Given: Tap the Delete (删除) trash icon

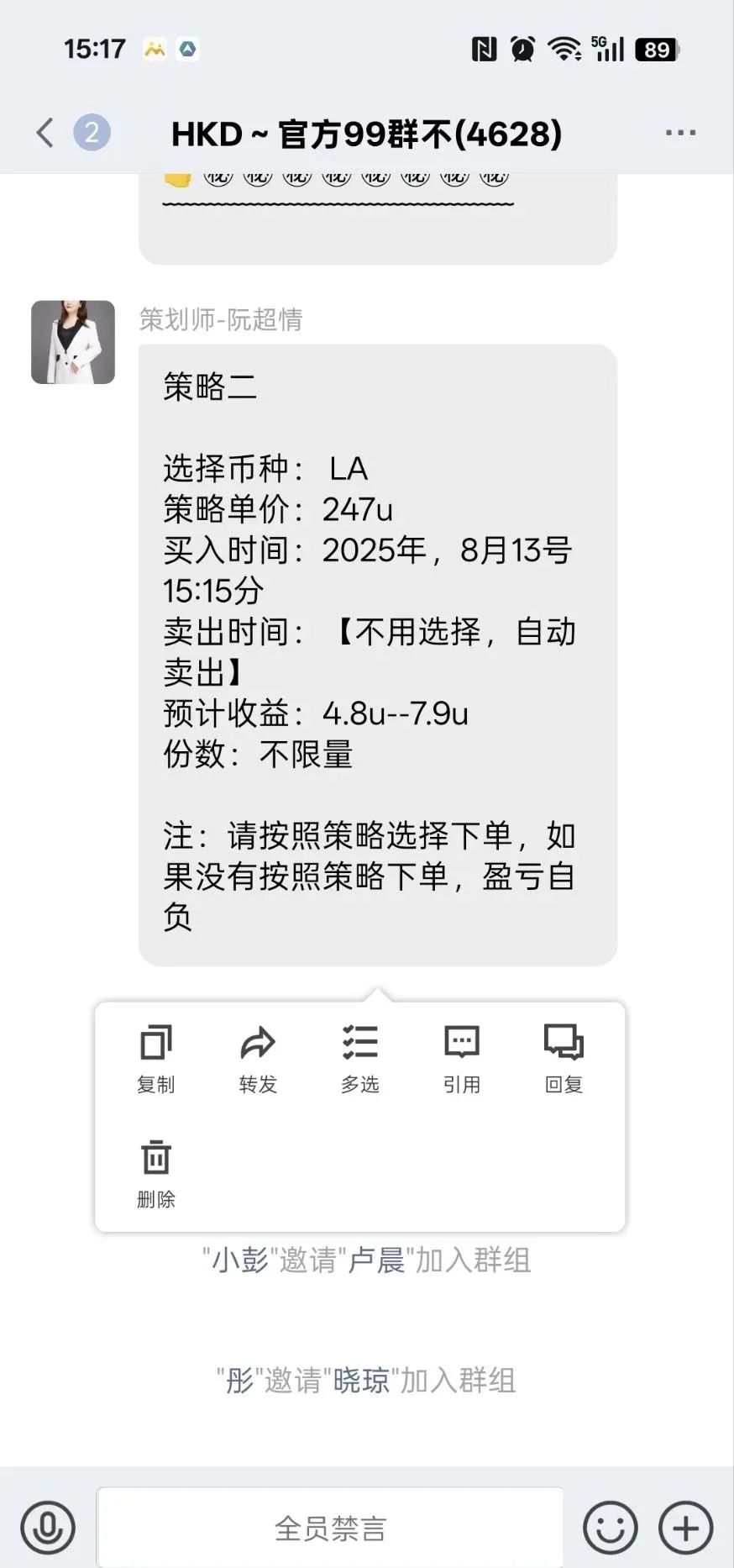Looking at the screenshot, I should point(155,1160).
